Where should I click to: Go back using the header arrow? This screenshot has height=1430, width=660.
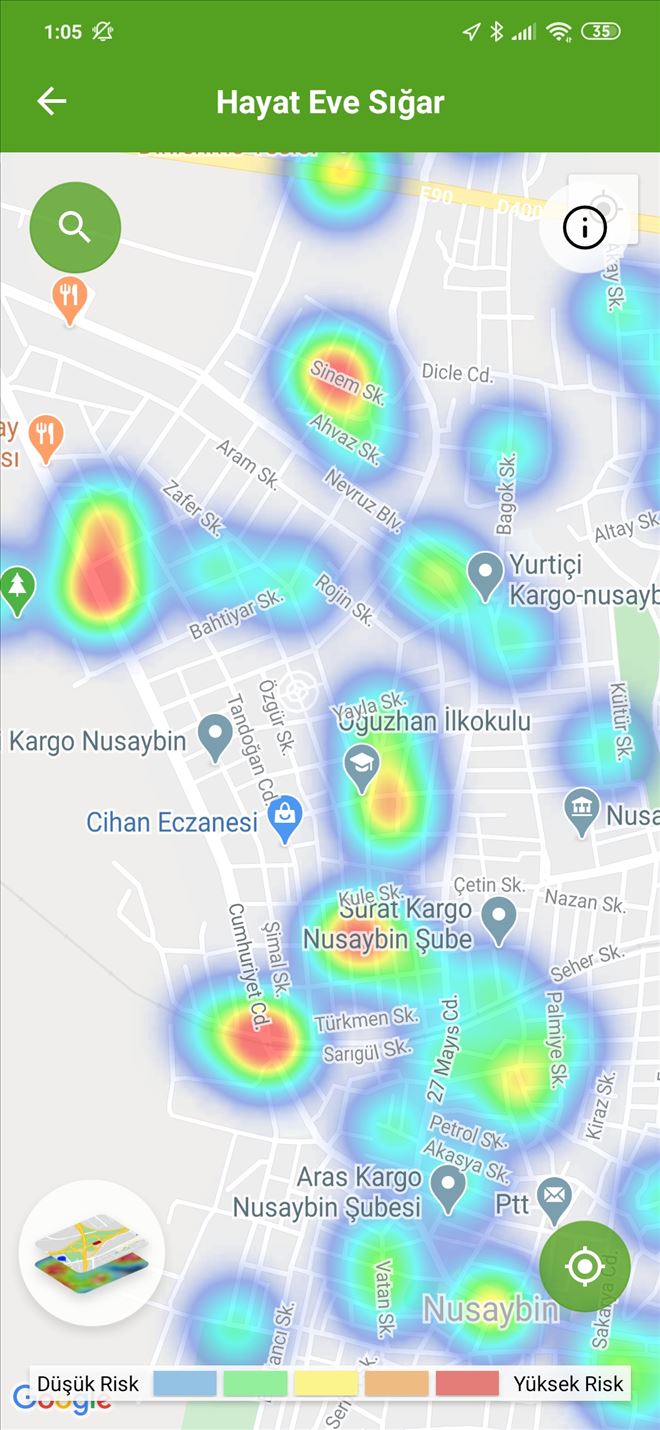51,101
